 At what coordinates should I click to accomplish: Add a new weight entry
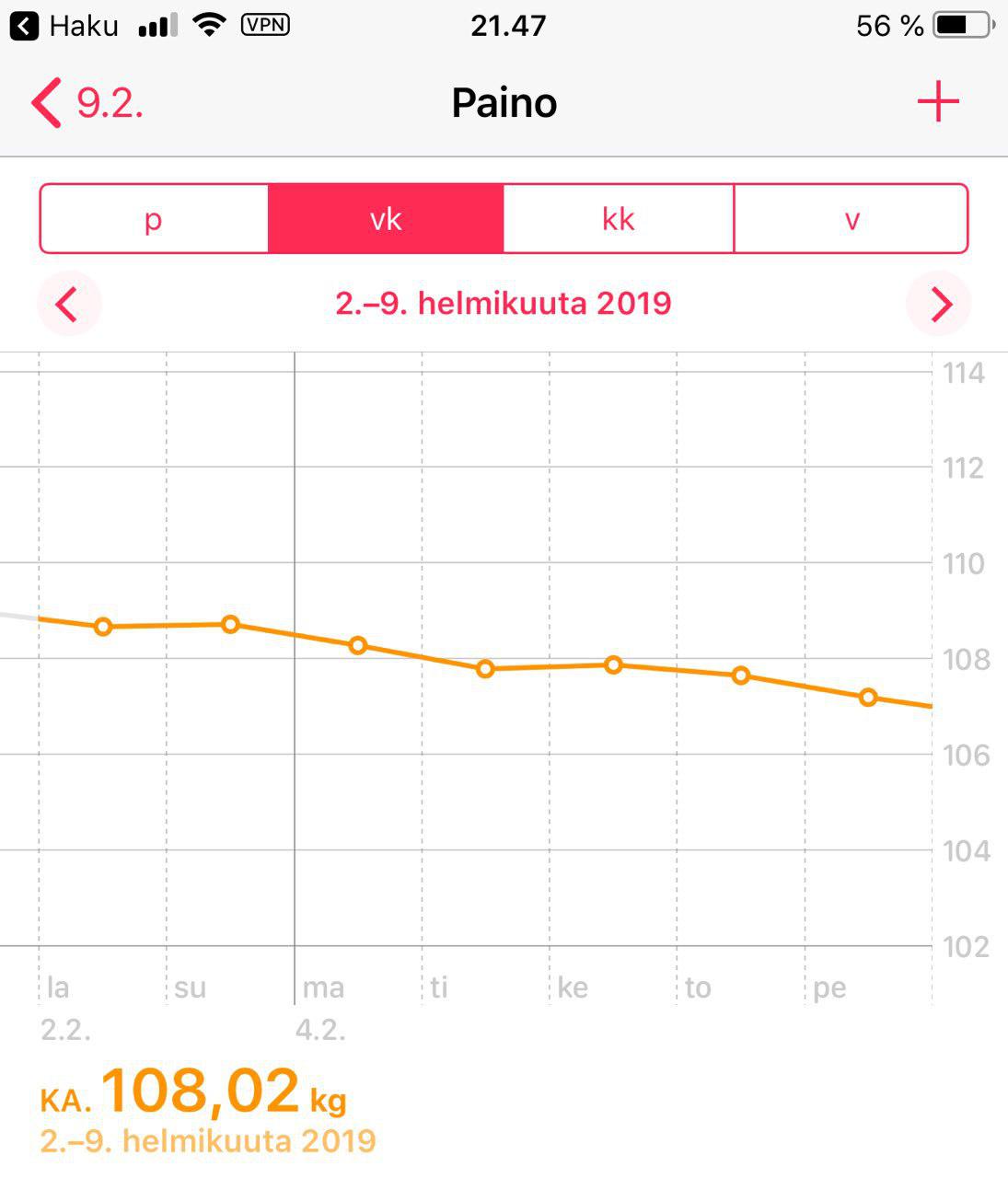[x=938, y=102]
